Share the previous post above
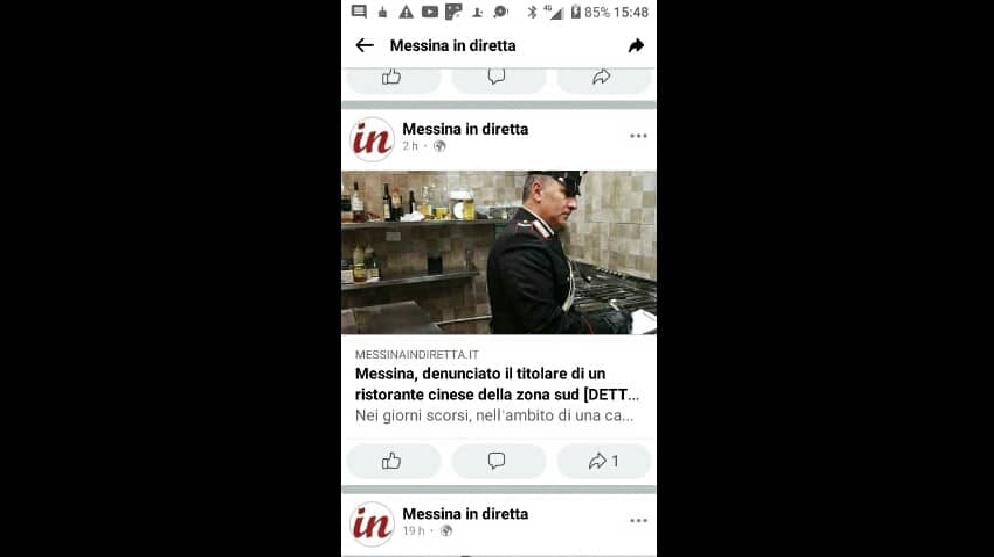 tap(602, 77)
